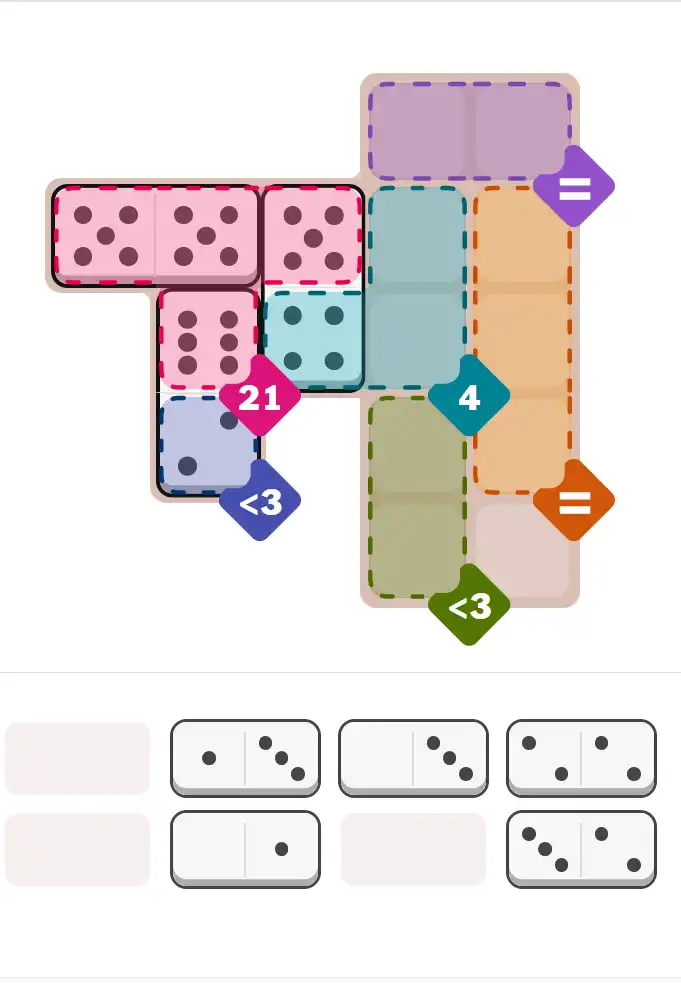Screen dimensions: 681x983
Task: Tap the placed double-five domino on board
Action: click(x=156, y=236)
